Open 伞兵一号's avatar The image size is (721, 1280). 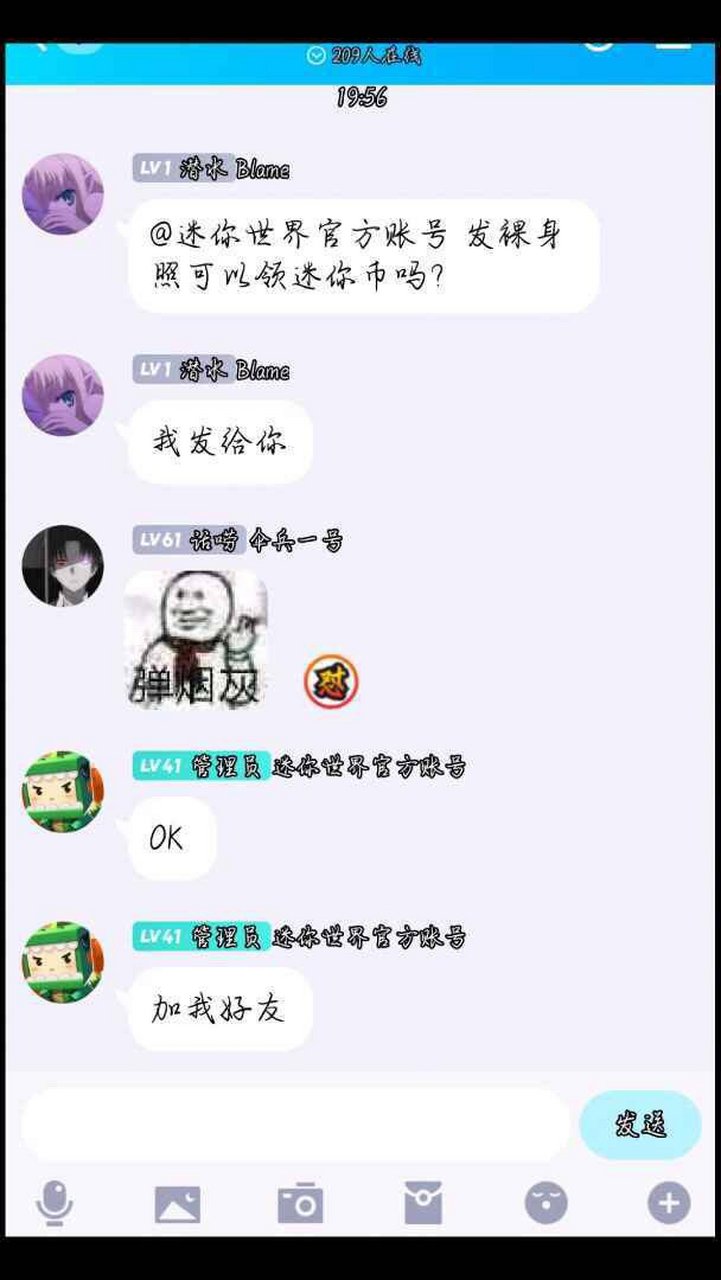62,565
